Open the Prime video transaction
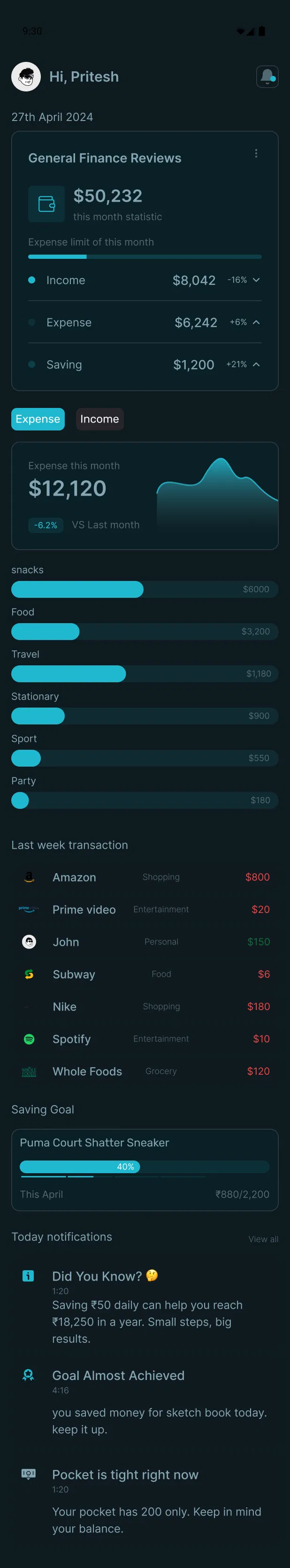The image size is (290, 1568). 145,909
